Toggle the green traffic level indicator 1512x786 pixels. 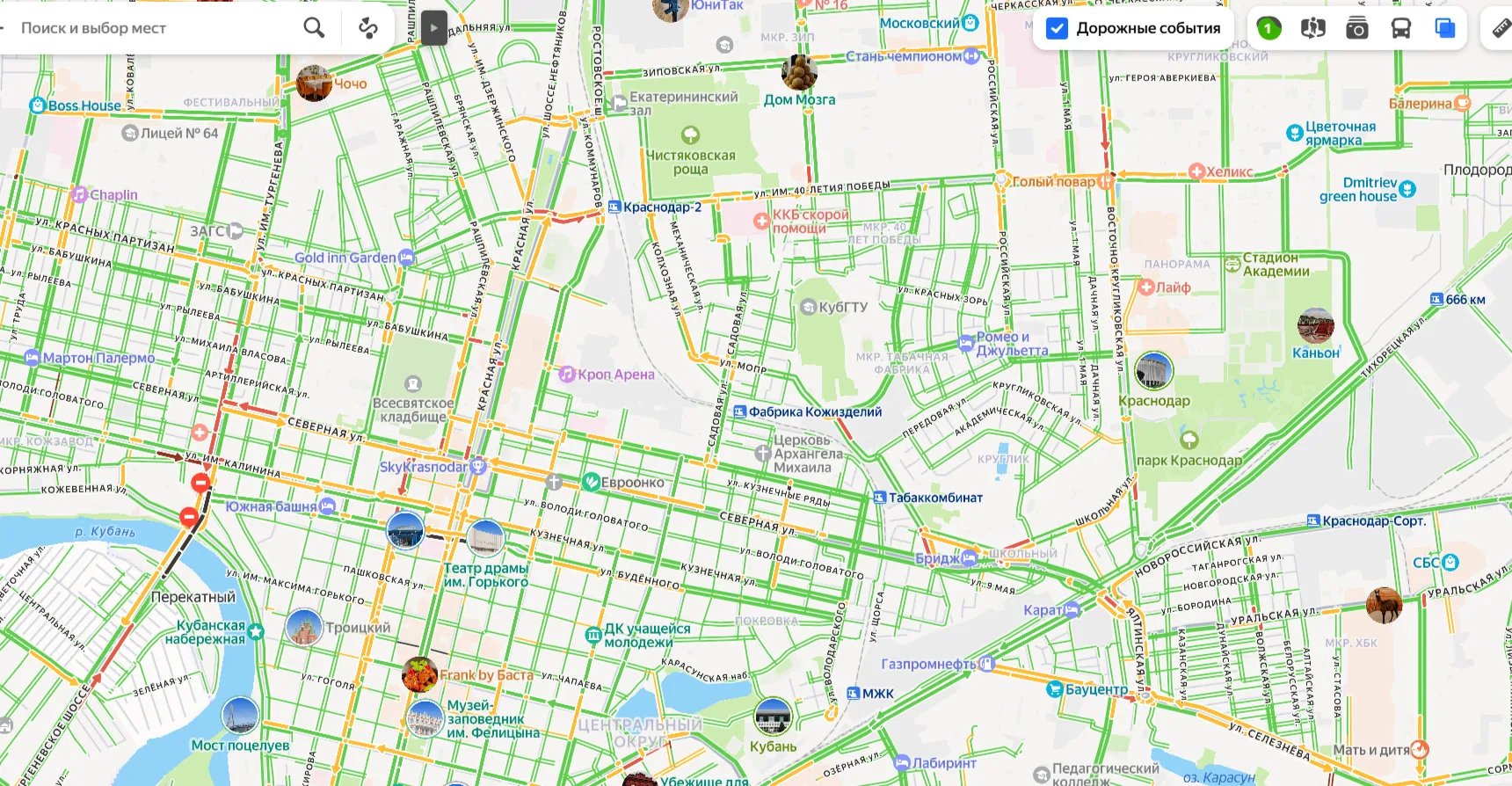pyautogui.click(x=1268, y=28)
